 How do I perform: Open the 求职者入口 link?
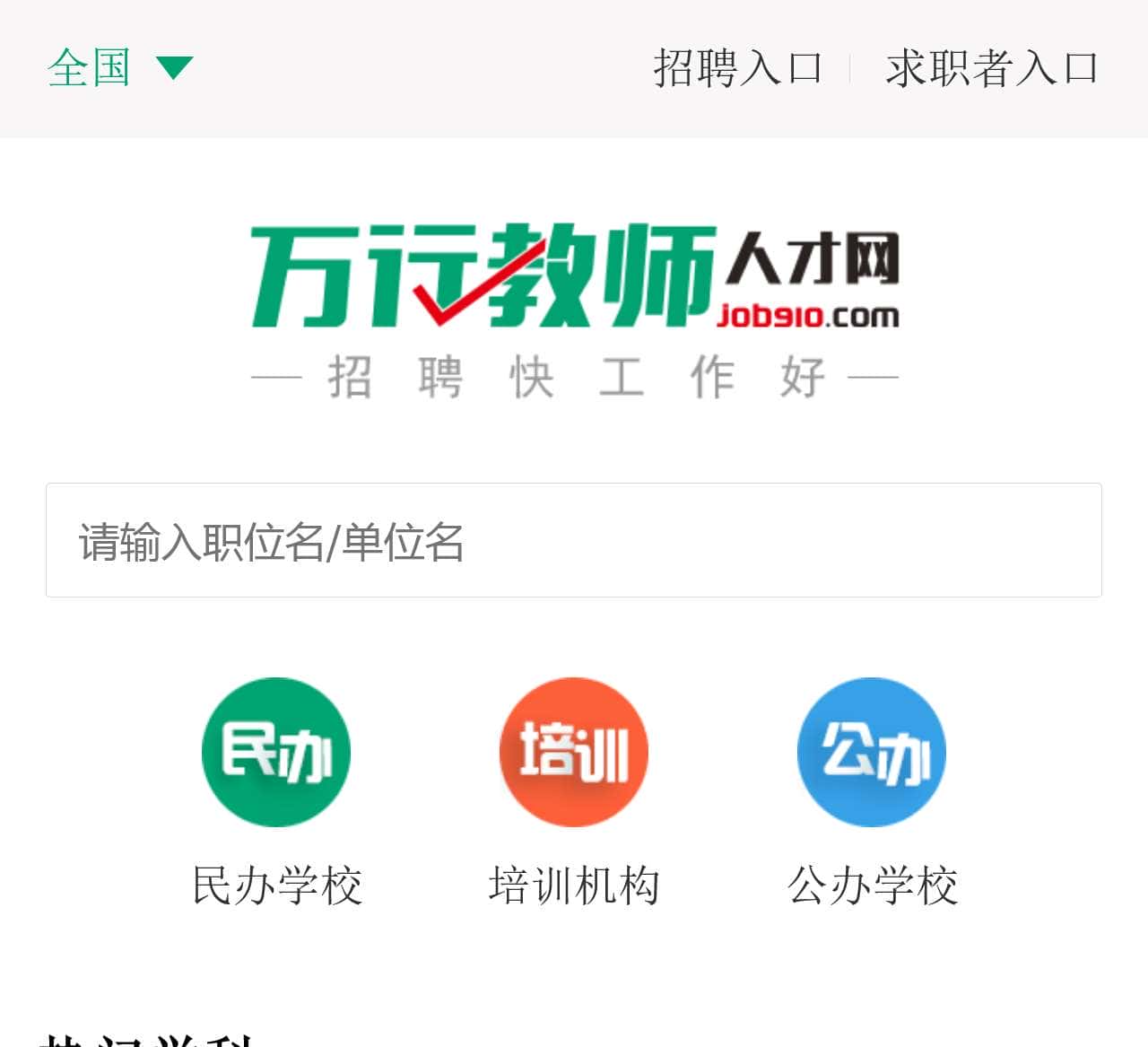[992, 68]
